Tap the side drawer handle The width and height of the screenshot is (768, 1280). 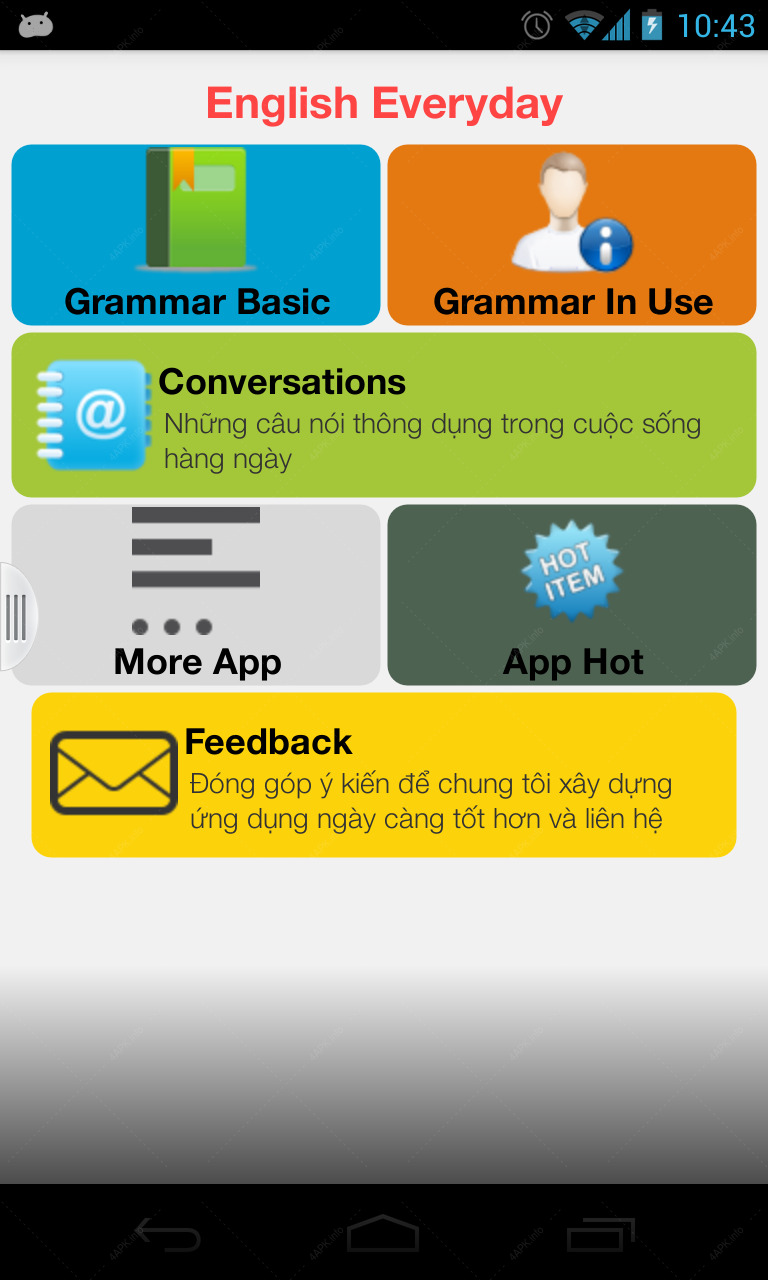[x=17, y=616]
